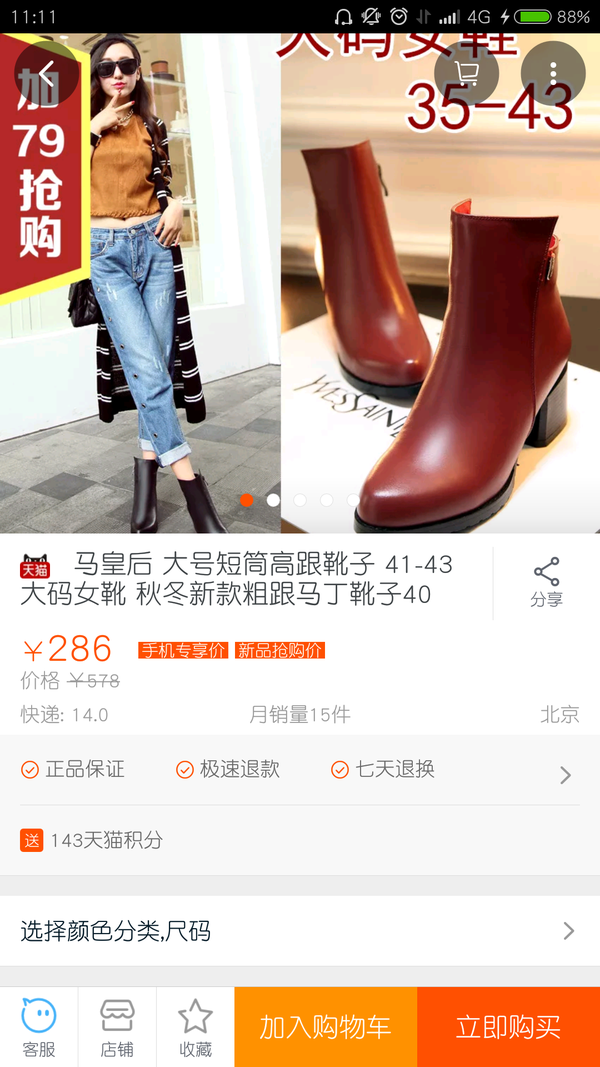
Task: Choose color and size via 选择颜色分类,尺码
Action: [x=300, y=931]
